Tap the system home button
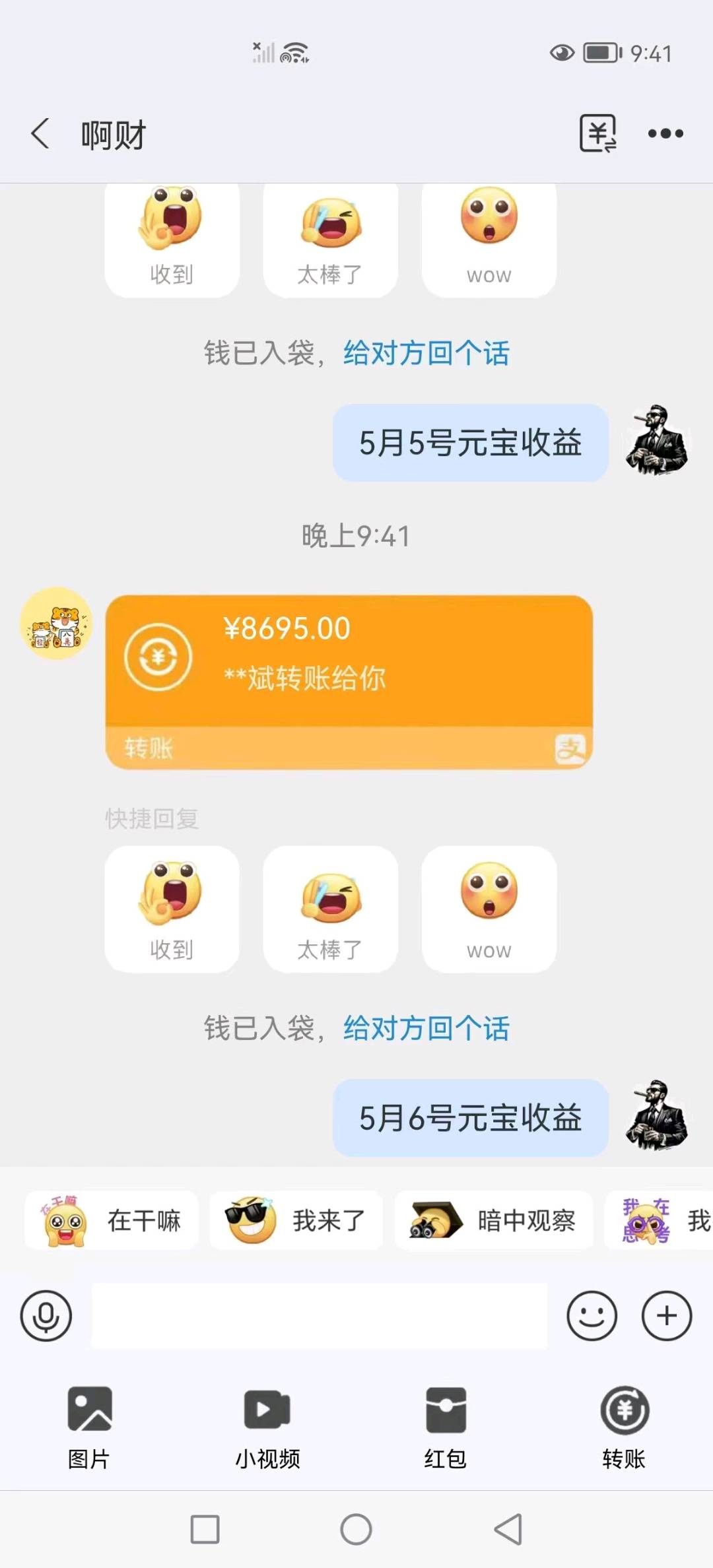713x1568 pixels. click(x=356, y=1529)
